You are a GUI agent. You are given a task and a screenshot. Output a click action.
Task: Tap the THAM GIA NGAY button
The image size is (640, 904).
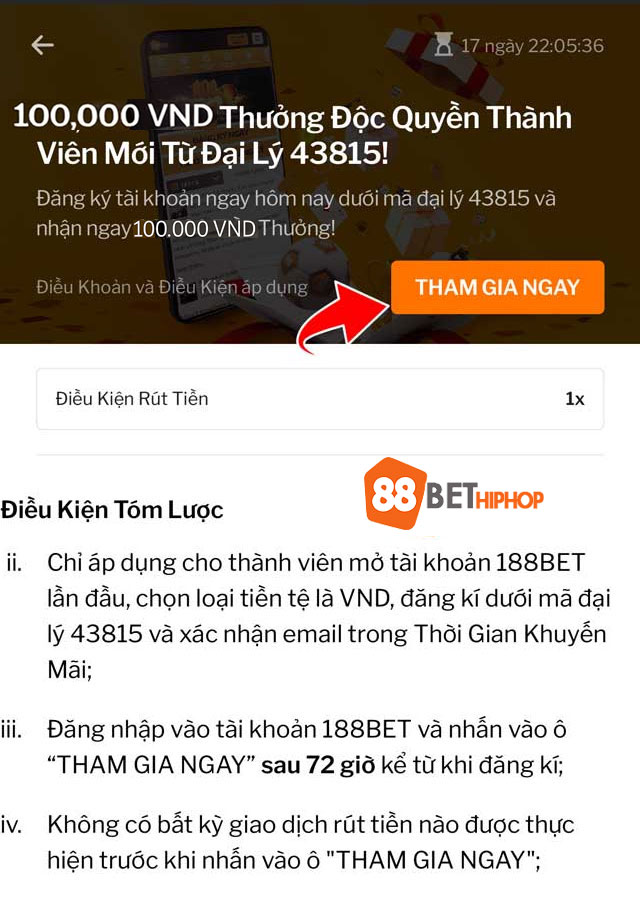[x=497, y=288]
